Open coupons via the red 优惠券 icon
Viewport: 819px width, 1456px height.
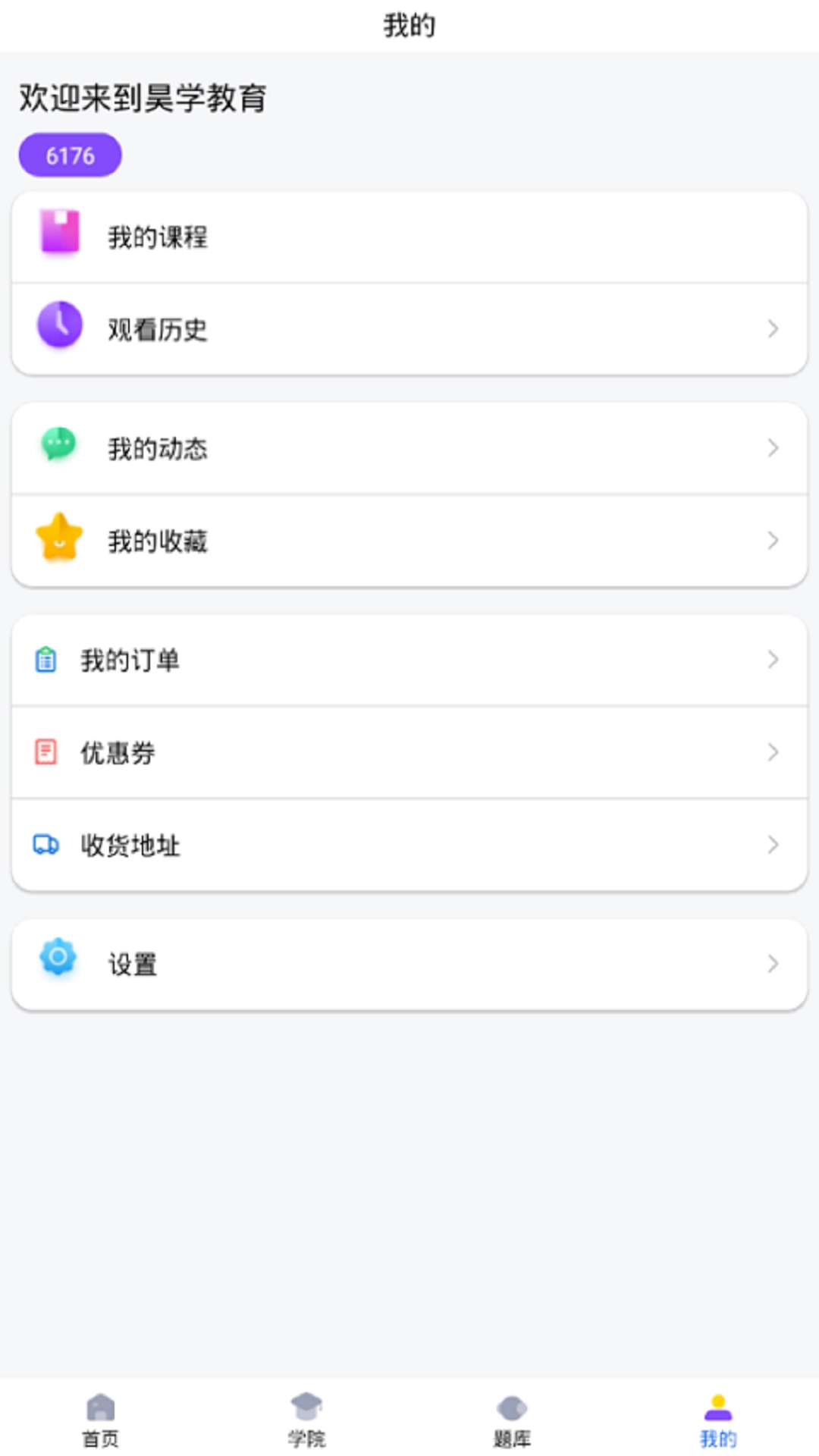click(x=45, y=752)
